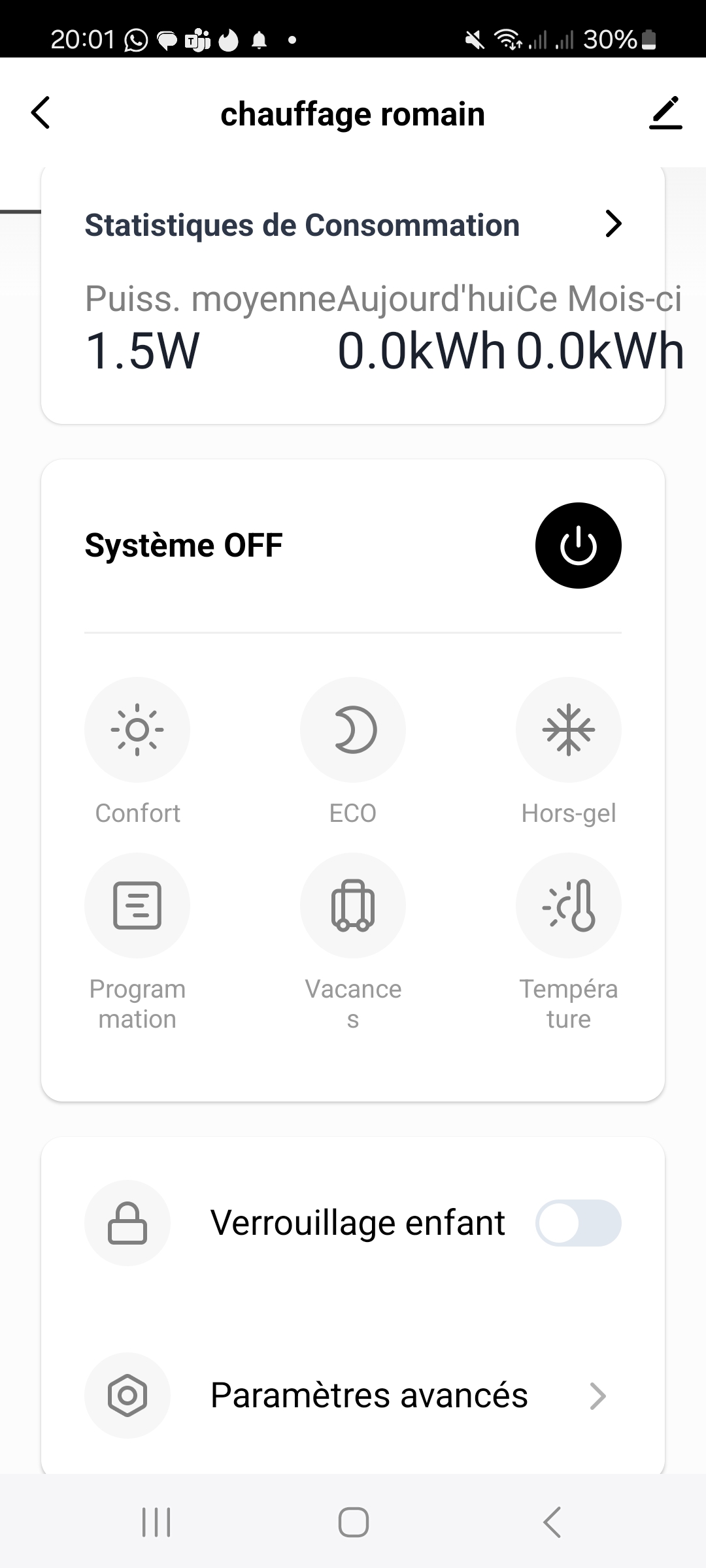Show recent apps from the navigation bar
Image resolution: width=706 pixels, height=1568 pixels.
pyautogui.click(x=156, y=1522)
